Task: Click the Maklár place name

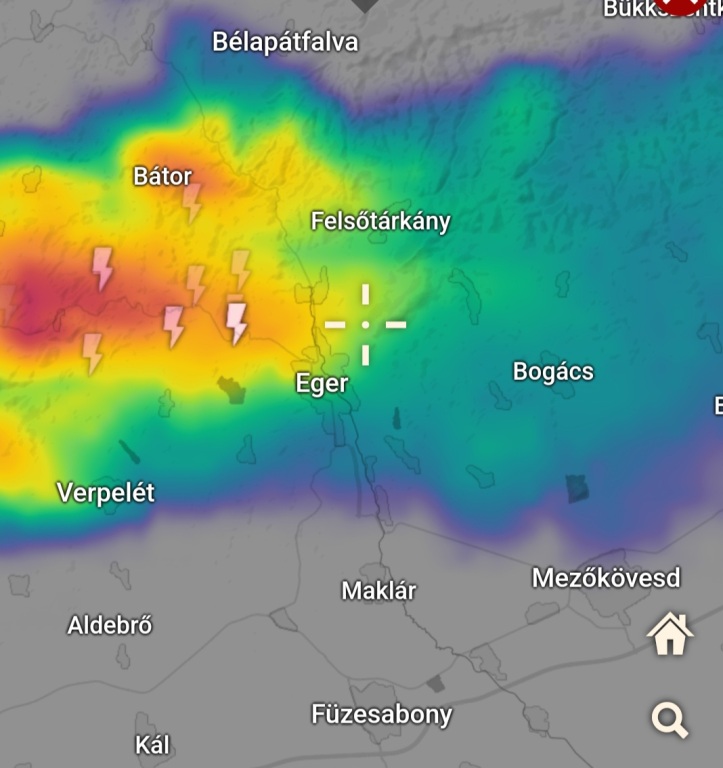Action: pyautogui.click(x=373, y=590)
